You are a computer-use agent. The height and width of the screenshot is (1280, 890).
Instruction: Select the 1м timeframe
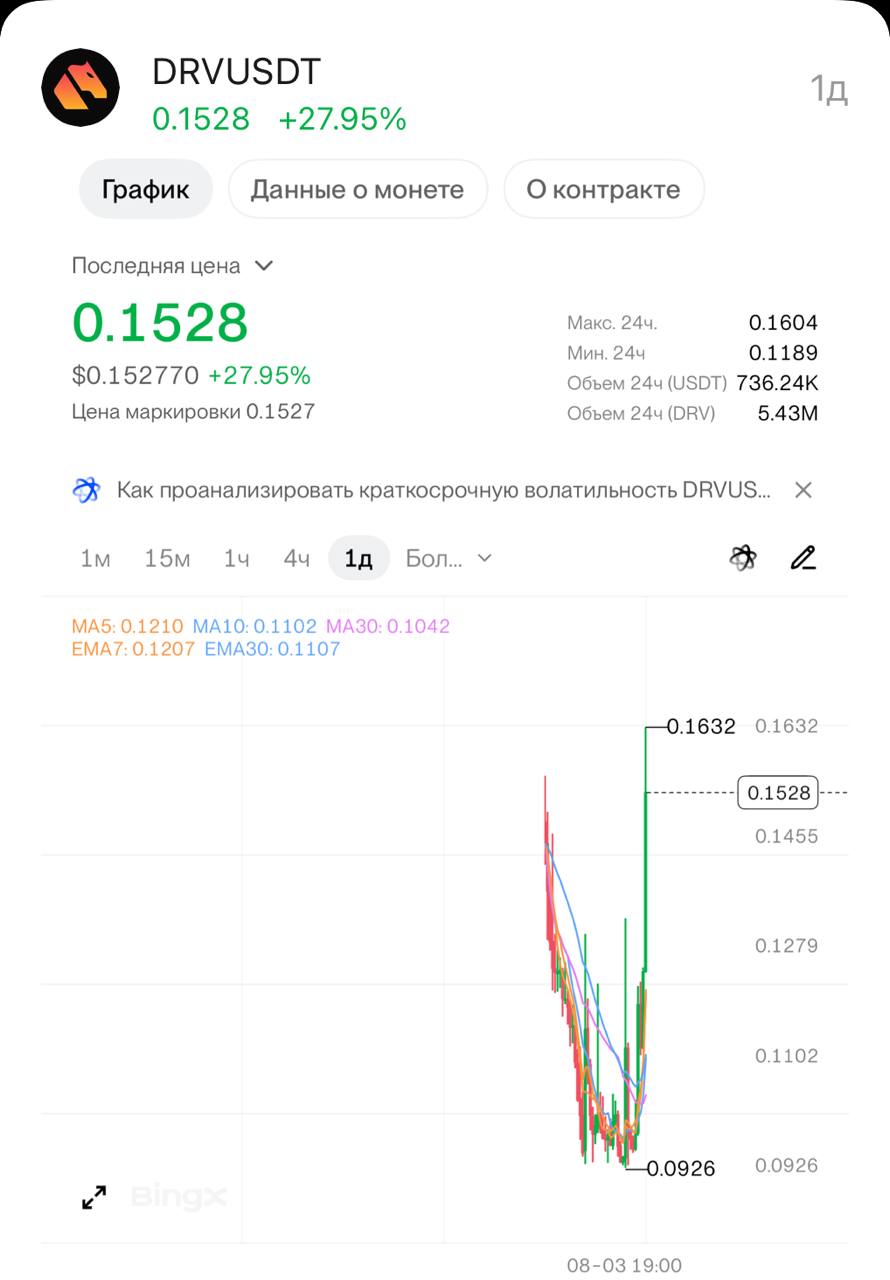pos(95,558)
